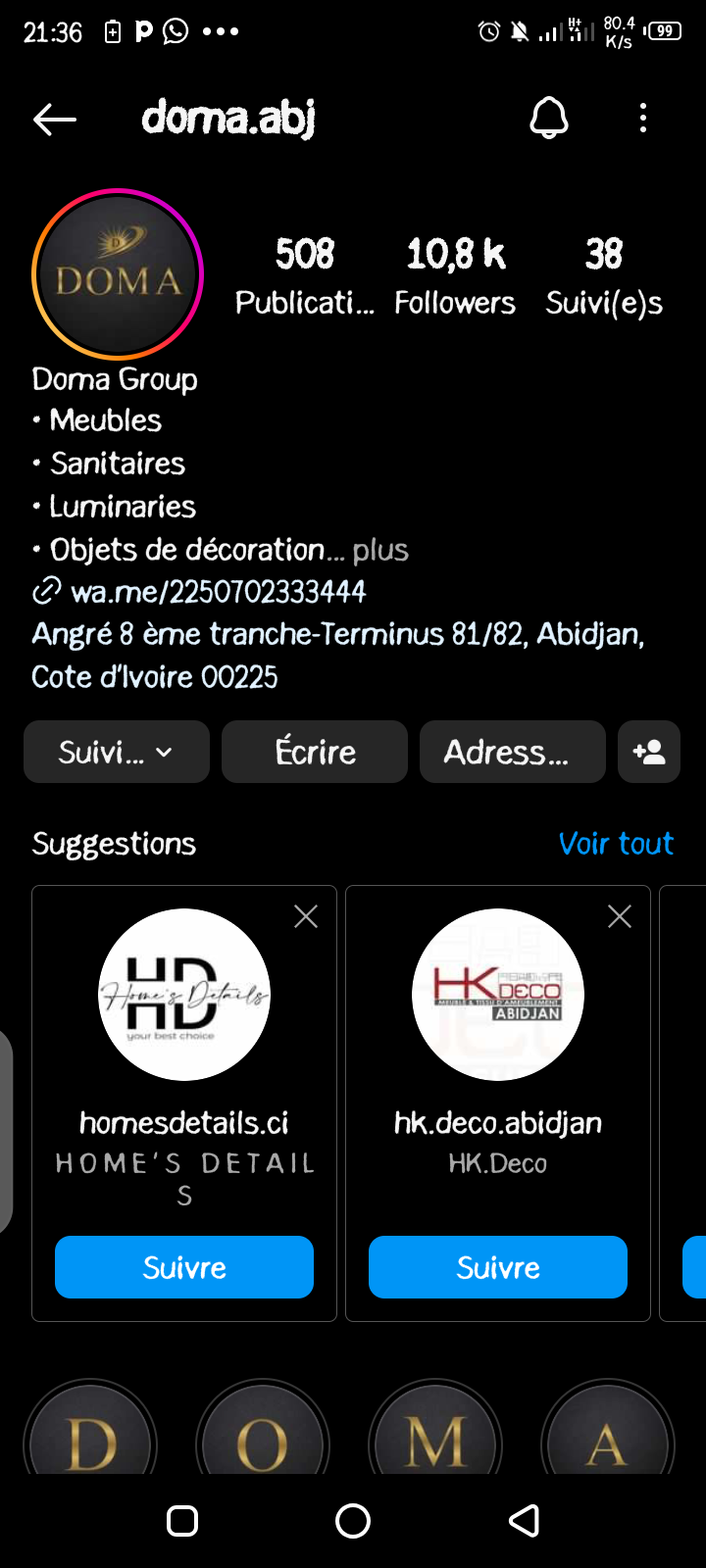This screenshot has height=1568, width=706.
Task: Open the Suivi dropdown button
Action: pyautogui.click(x=117, y=752)
